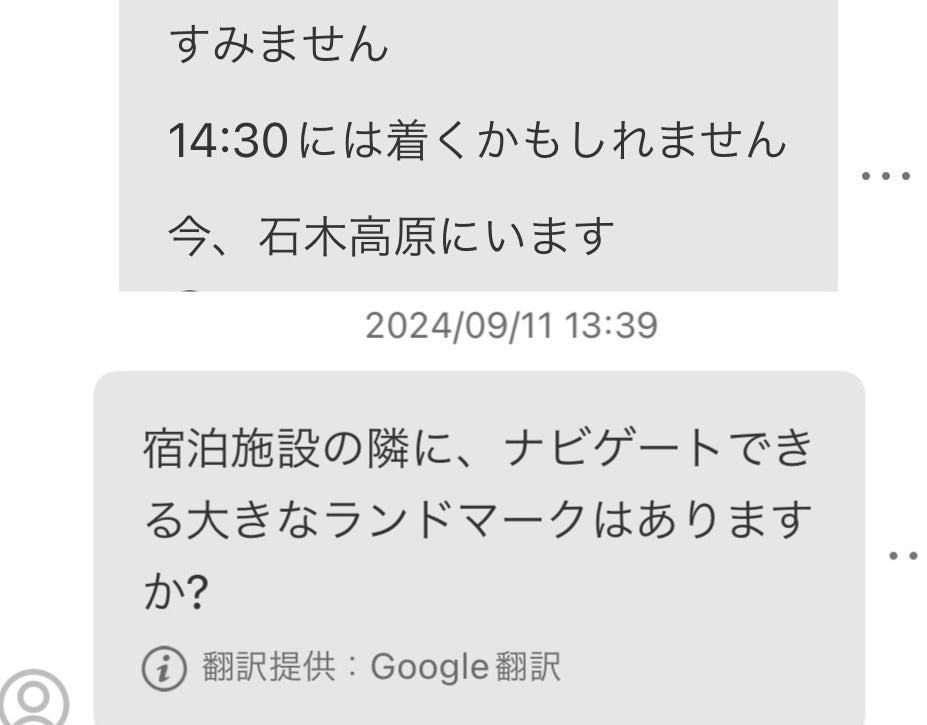Open options for the translated ランドマーク message

[903, 555]
